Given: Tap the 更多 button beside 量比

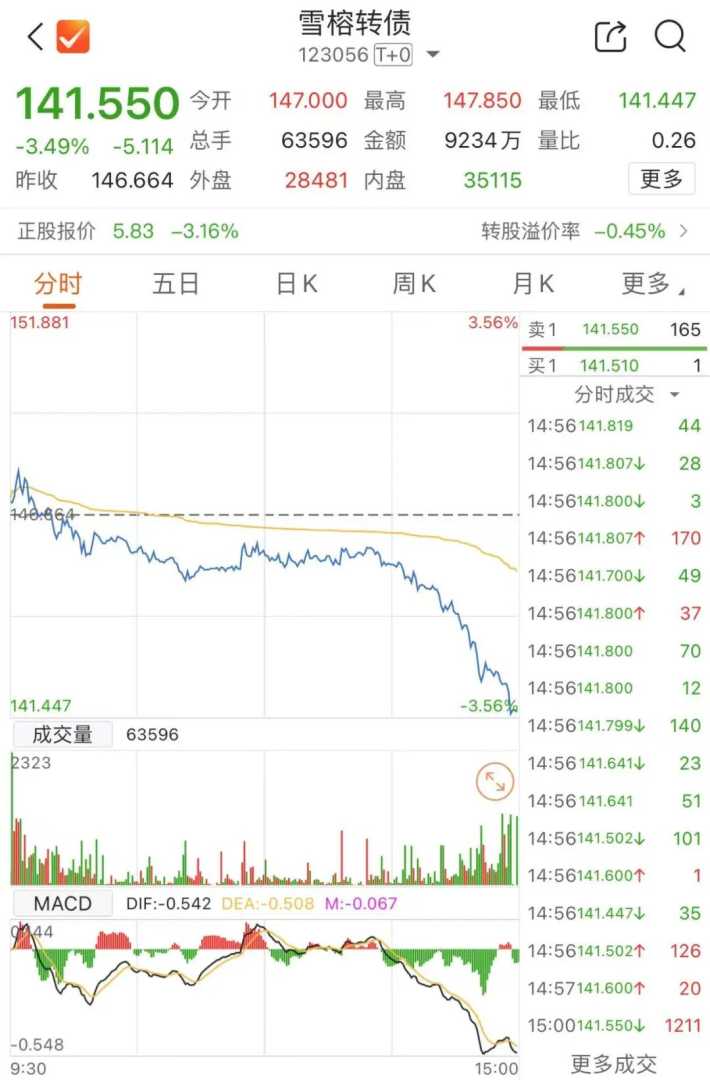Looking at the screenshot, I should click(661, 179).
